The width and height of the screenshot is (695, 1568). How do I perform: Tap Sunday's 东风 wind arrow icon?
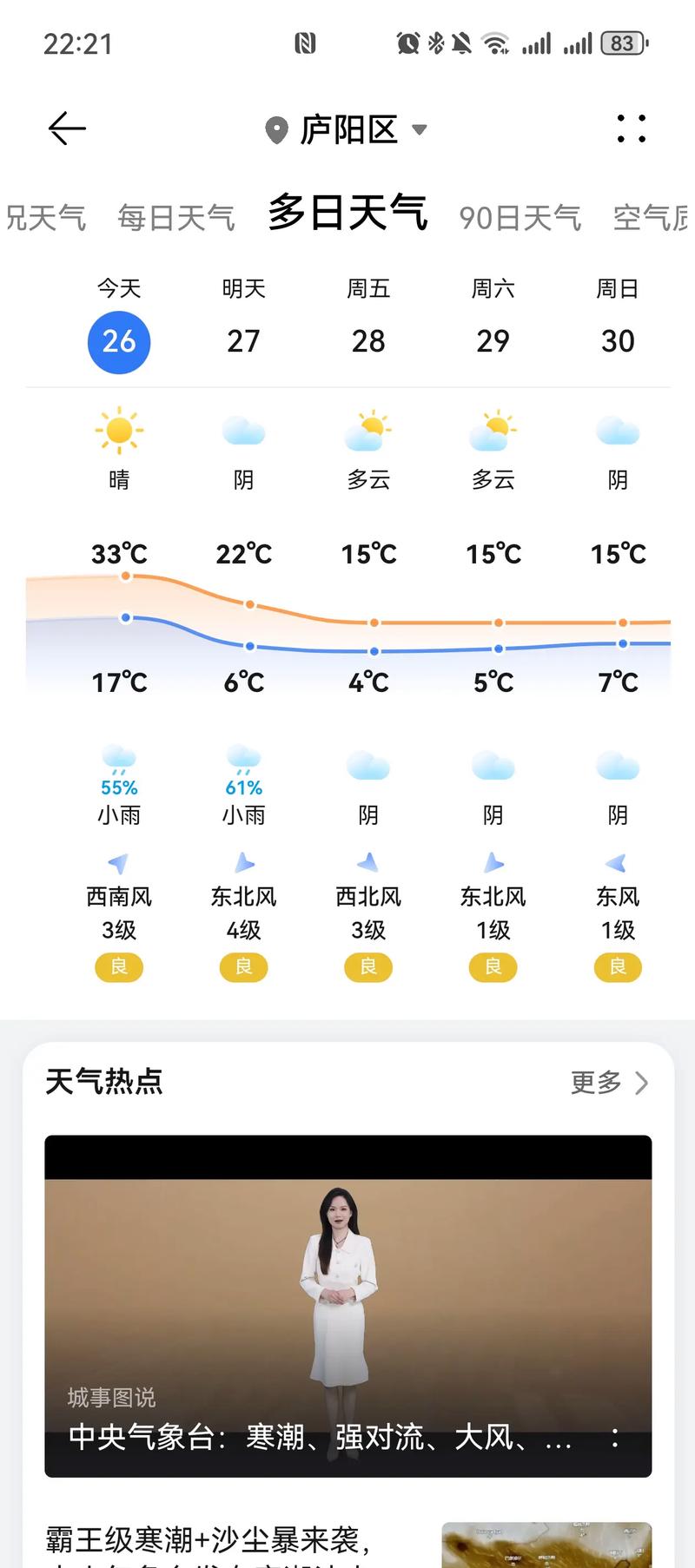point(617,862)
